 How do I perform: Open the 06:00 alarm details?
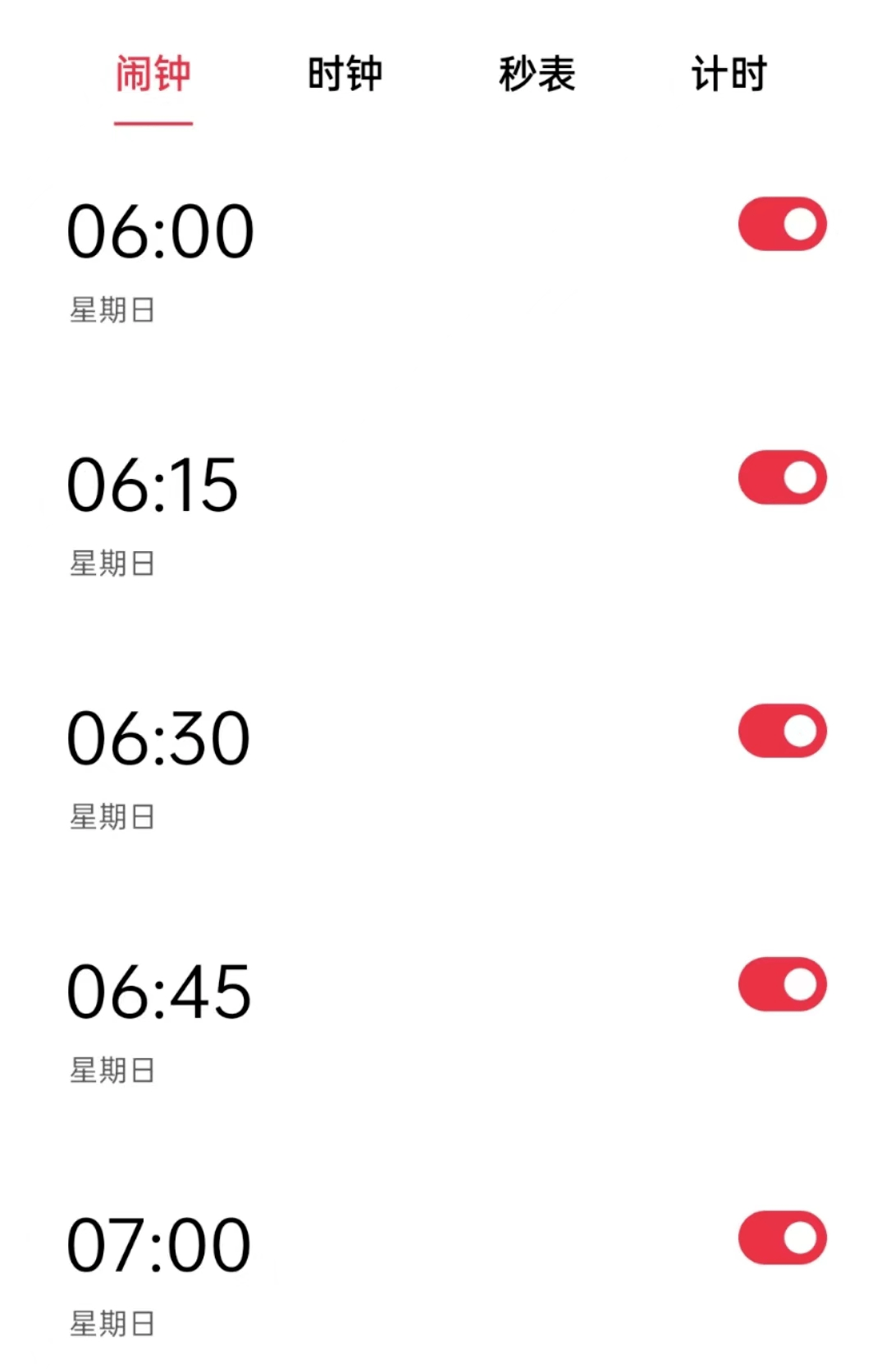(x=161, y=233)
